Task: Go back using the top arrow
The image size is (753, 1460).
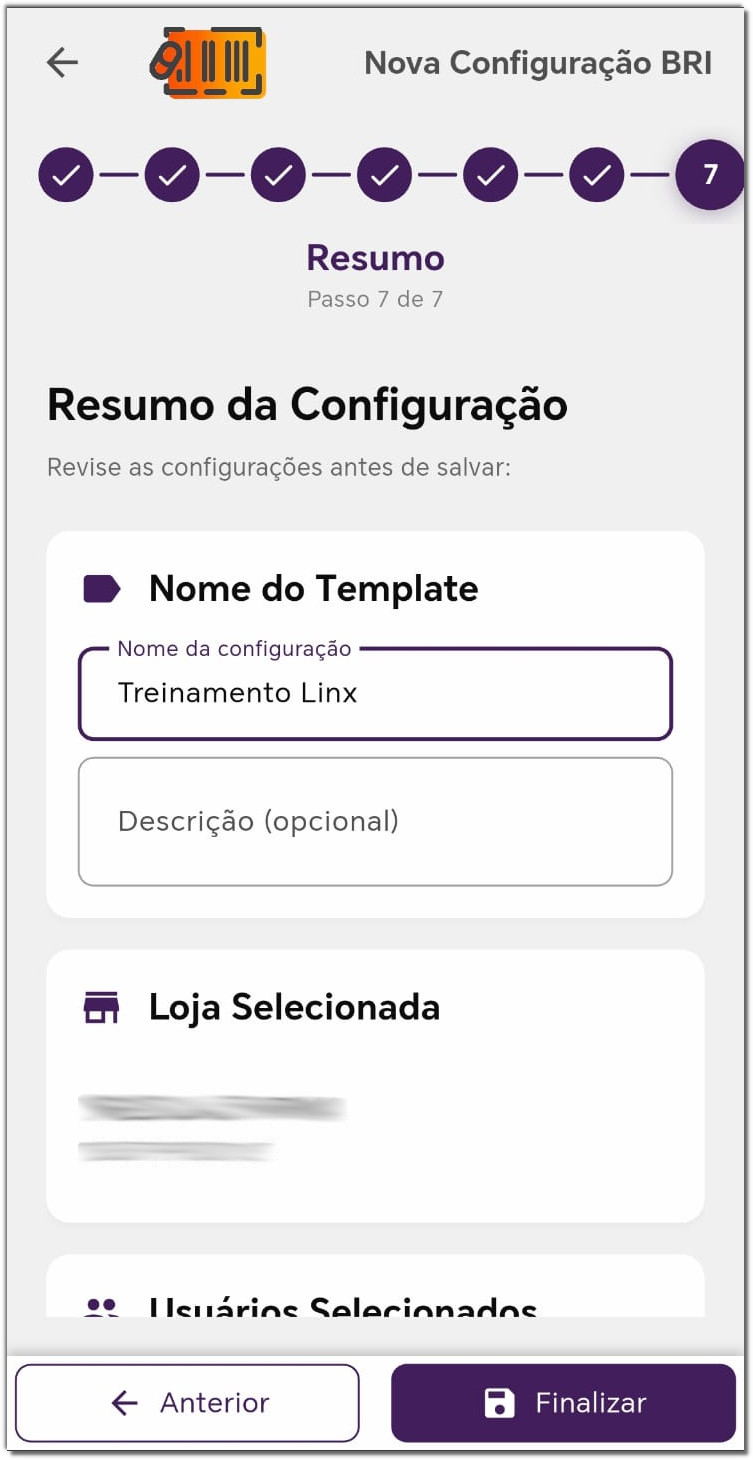Action: click(62, 63)
